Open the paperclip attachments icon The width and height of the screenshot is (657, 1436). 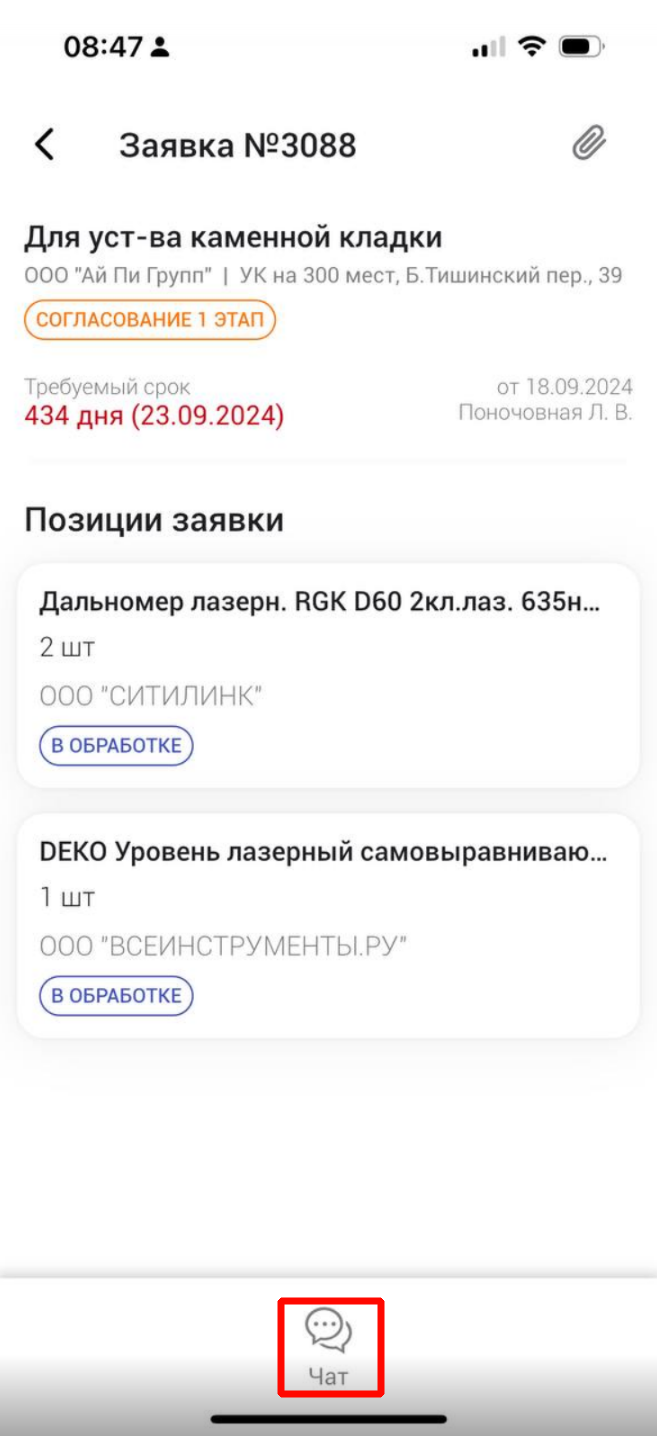tap(589, 144)
